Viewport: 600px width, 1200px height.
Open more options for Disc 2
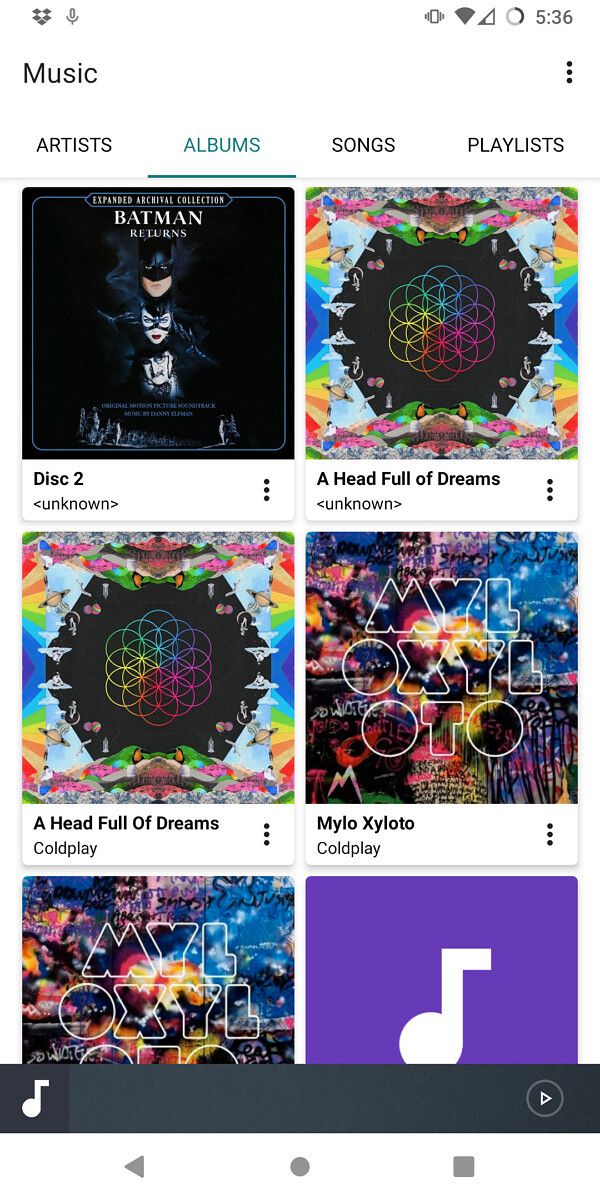pos(266,490)
